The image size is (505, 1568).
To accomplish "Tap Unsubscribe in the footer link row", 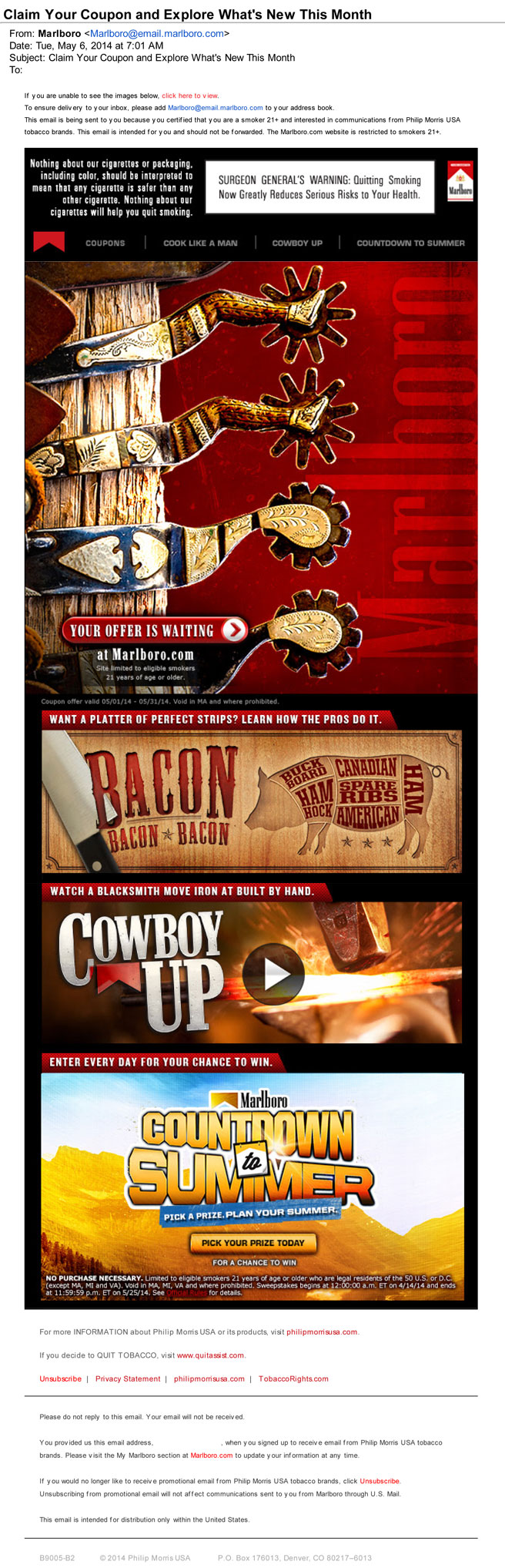I will pos(60,1378).
